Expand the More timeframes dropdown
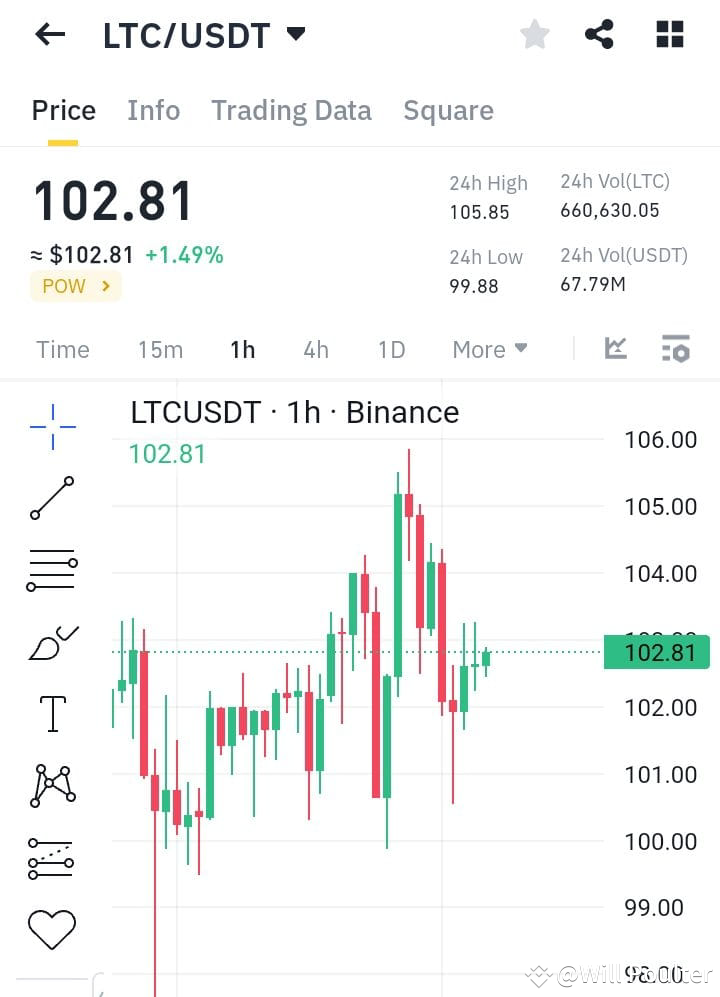 point(489,349)
